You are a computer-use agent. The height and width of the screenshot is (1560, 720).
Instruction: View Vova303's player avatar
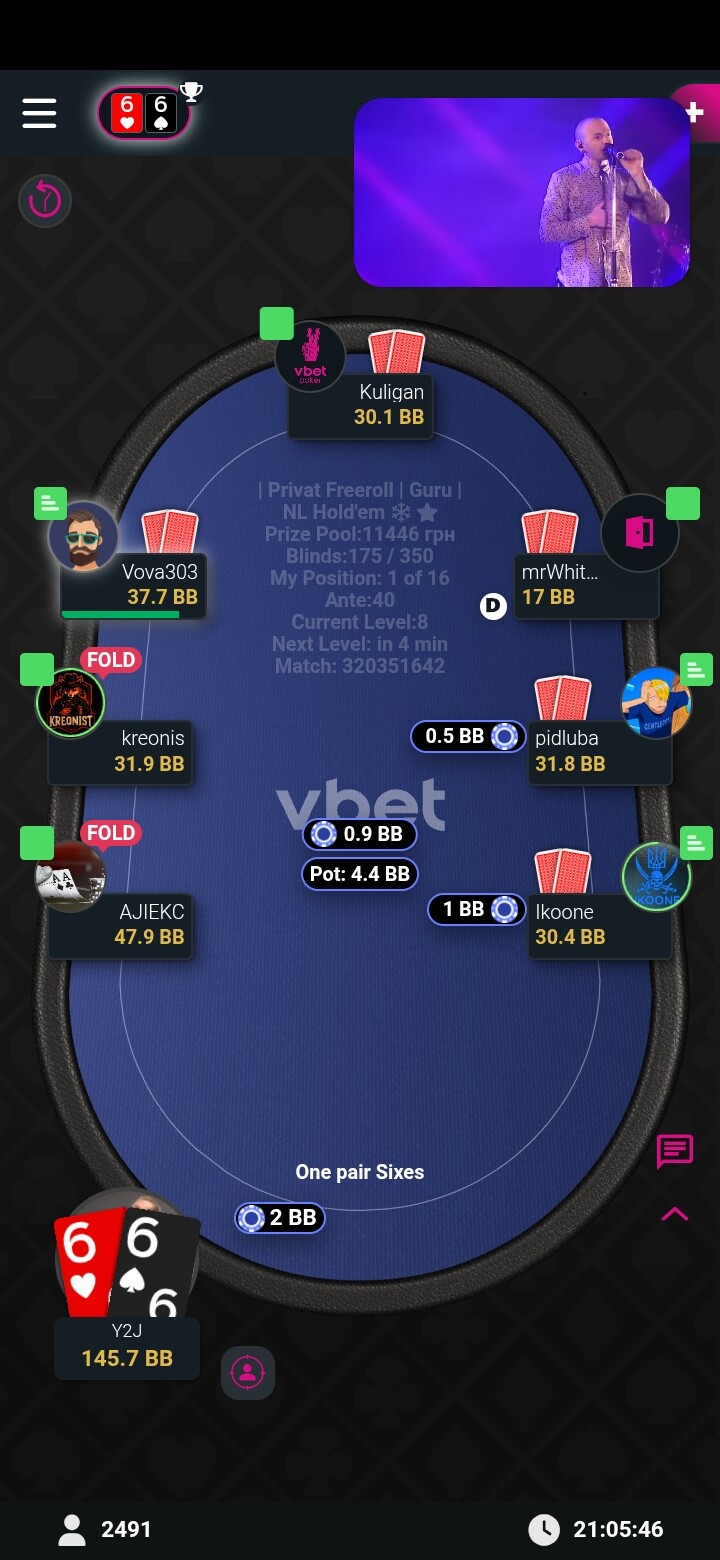(x=84, y=537)
